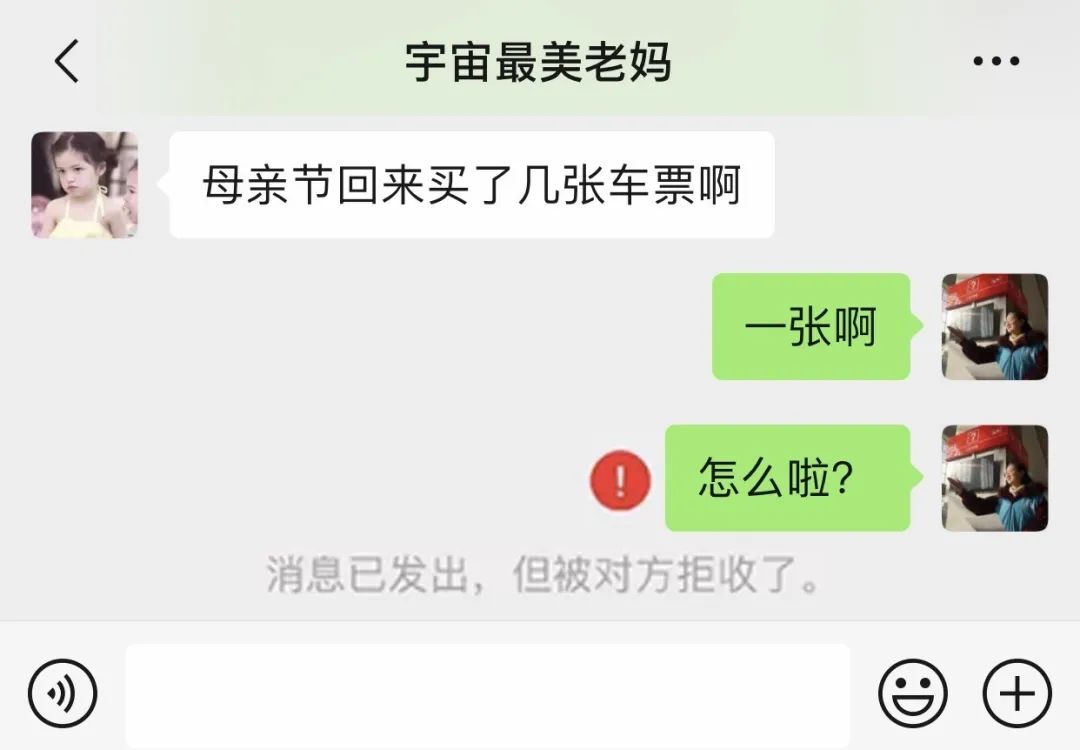
Task: Go back from the 宇宙最美老妈 chat
Action: 66,62
